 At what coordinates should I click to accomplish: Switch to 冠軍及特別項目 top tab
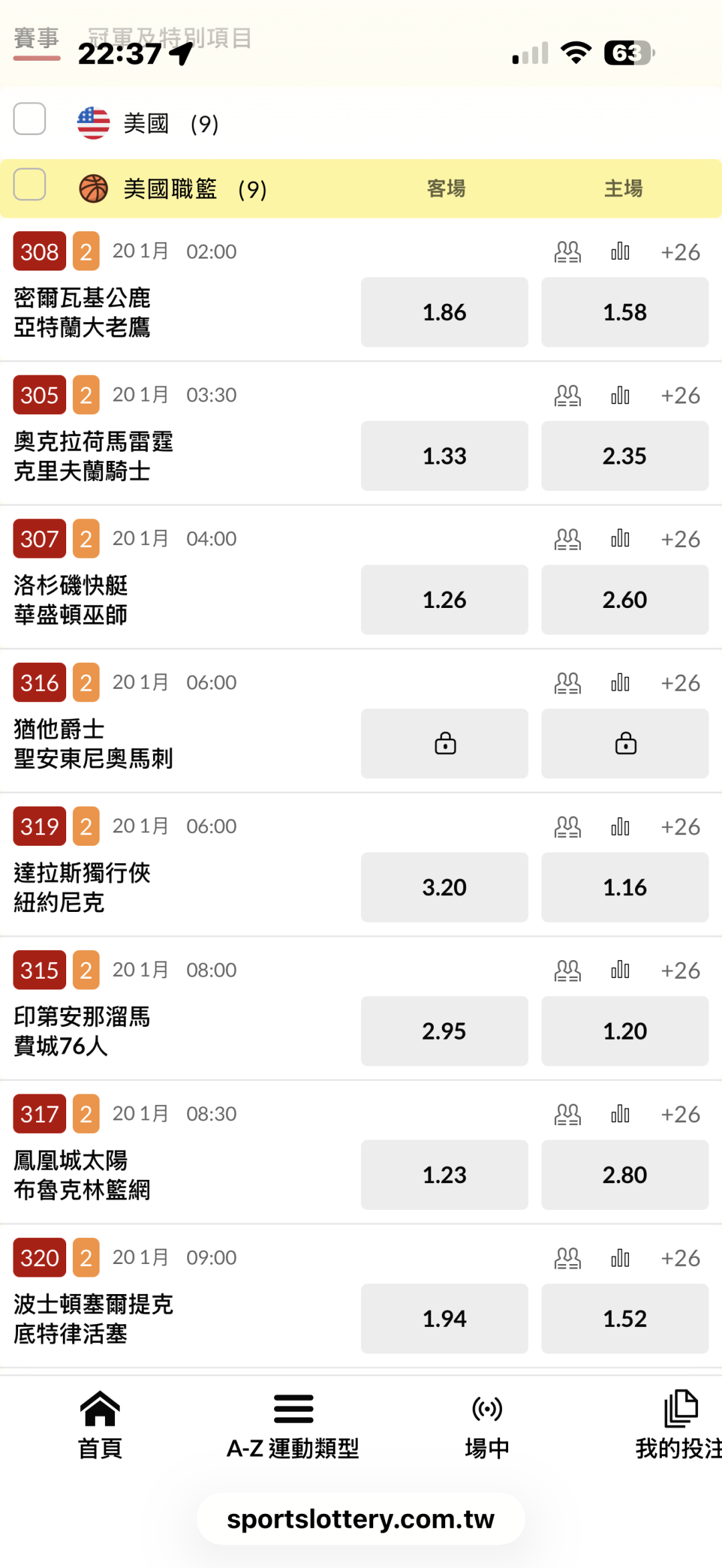(170, 38)
